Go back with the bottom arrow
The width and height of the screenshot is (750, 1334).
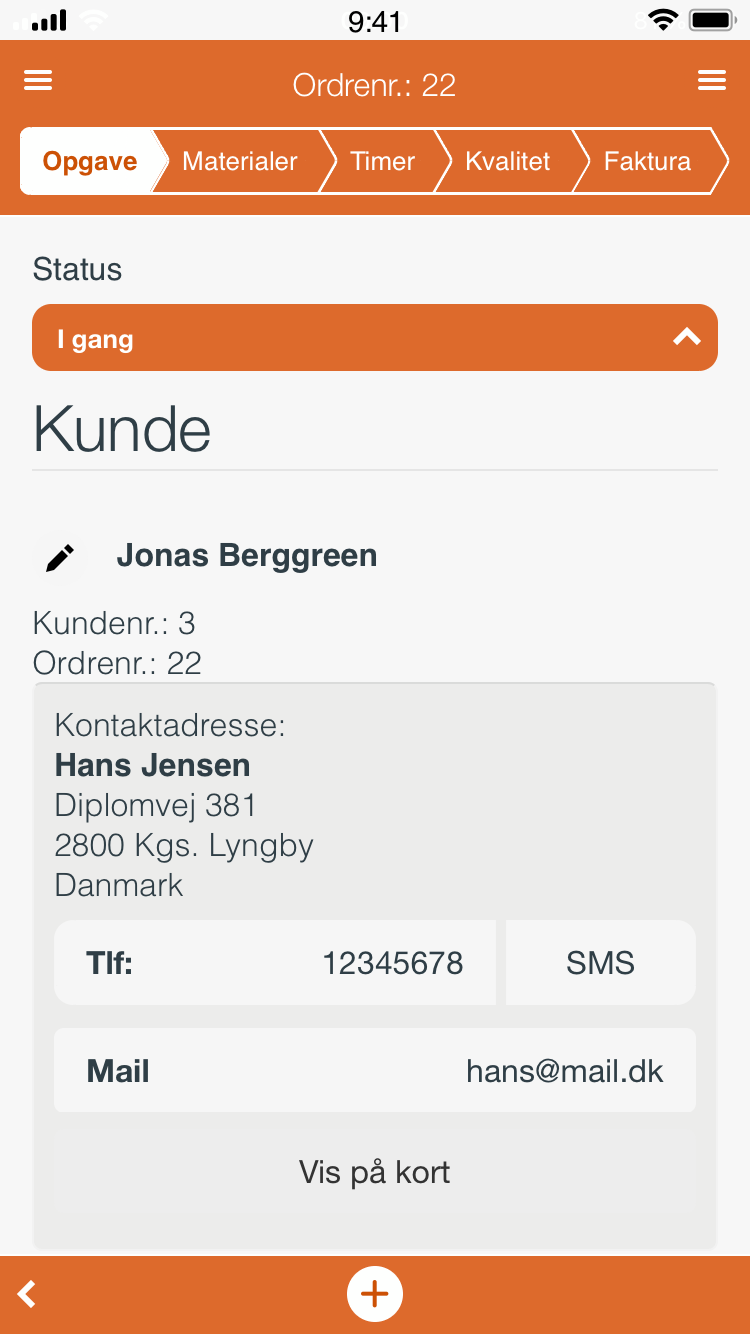pyautogui.click(x=28, y=1294)
